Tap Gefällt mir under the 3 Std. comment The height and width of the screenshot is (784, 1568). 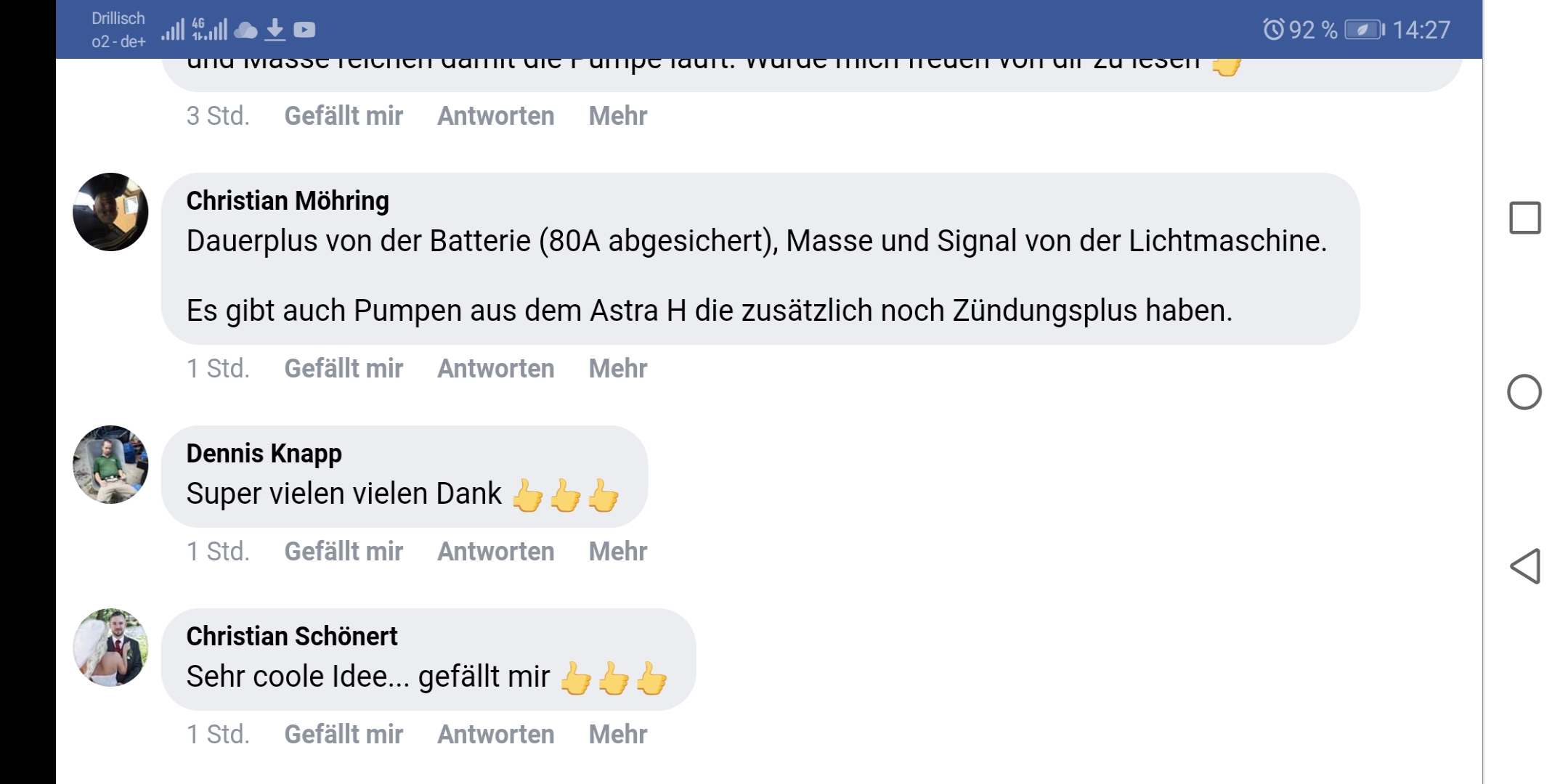pos(344,116)
